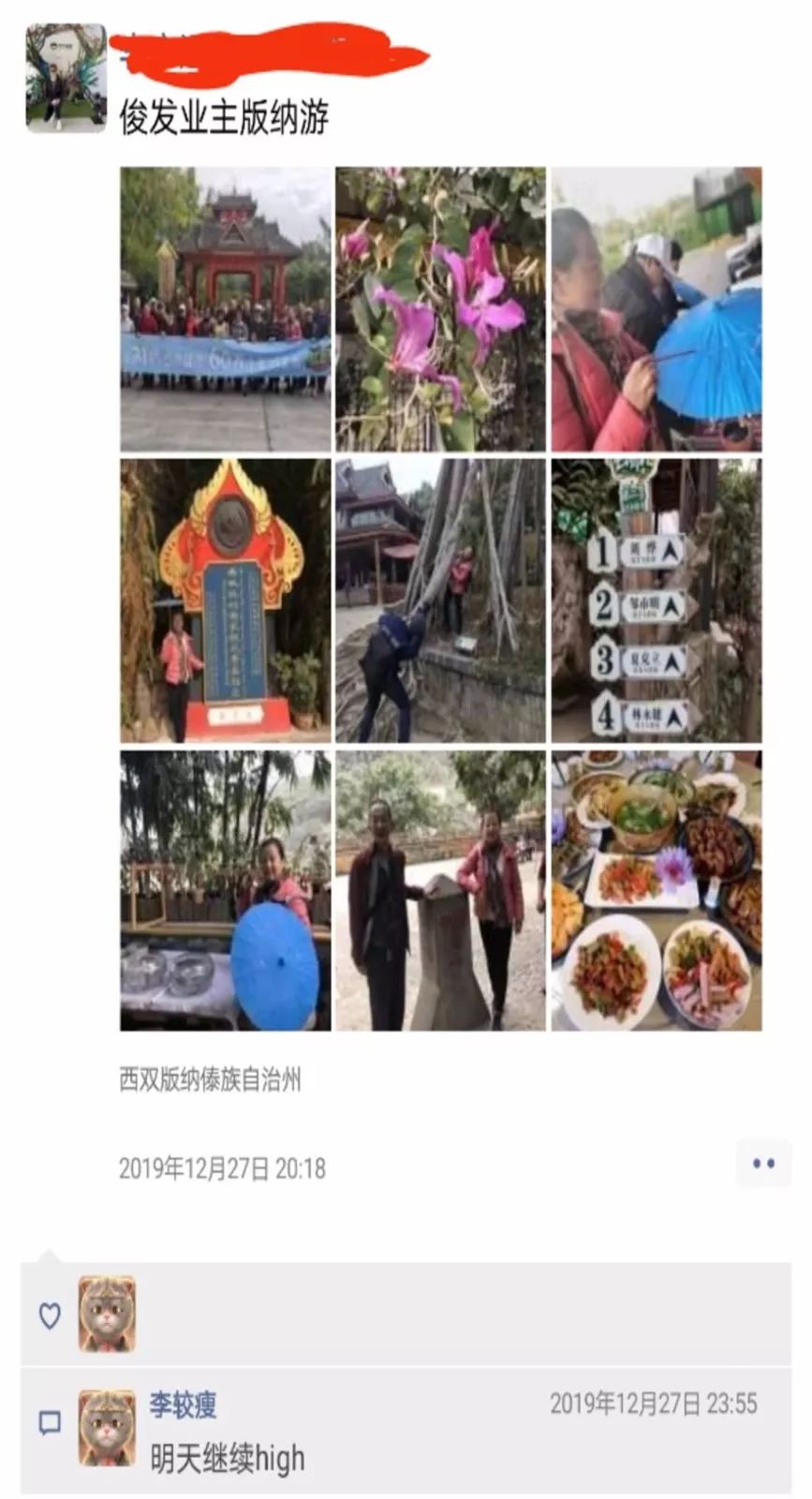Open the red Thai-style monument photo
Screen dimensions: 812x1499
[225, 600]
